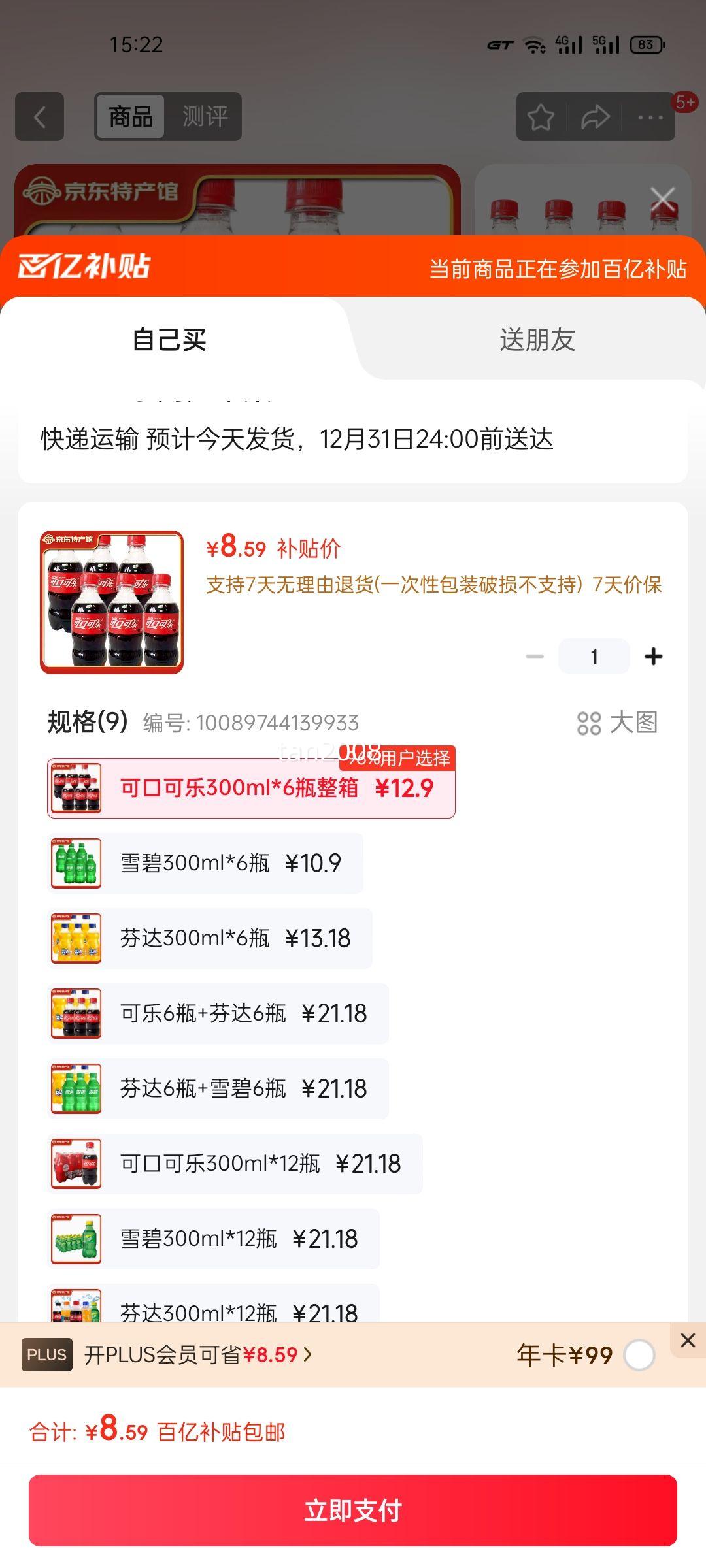Tap the Coca-Cola product thumbnail image
Screen dimensions: 706x1568
[112, 601]
